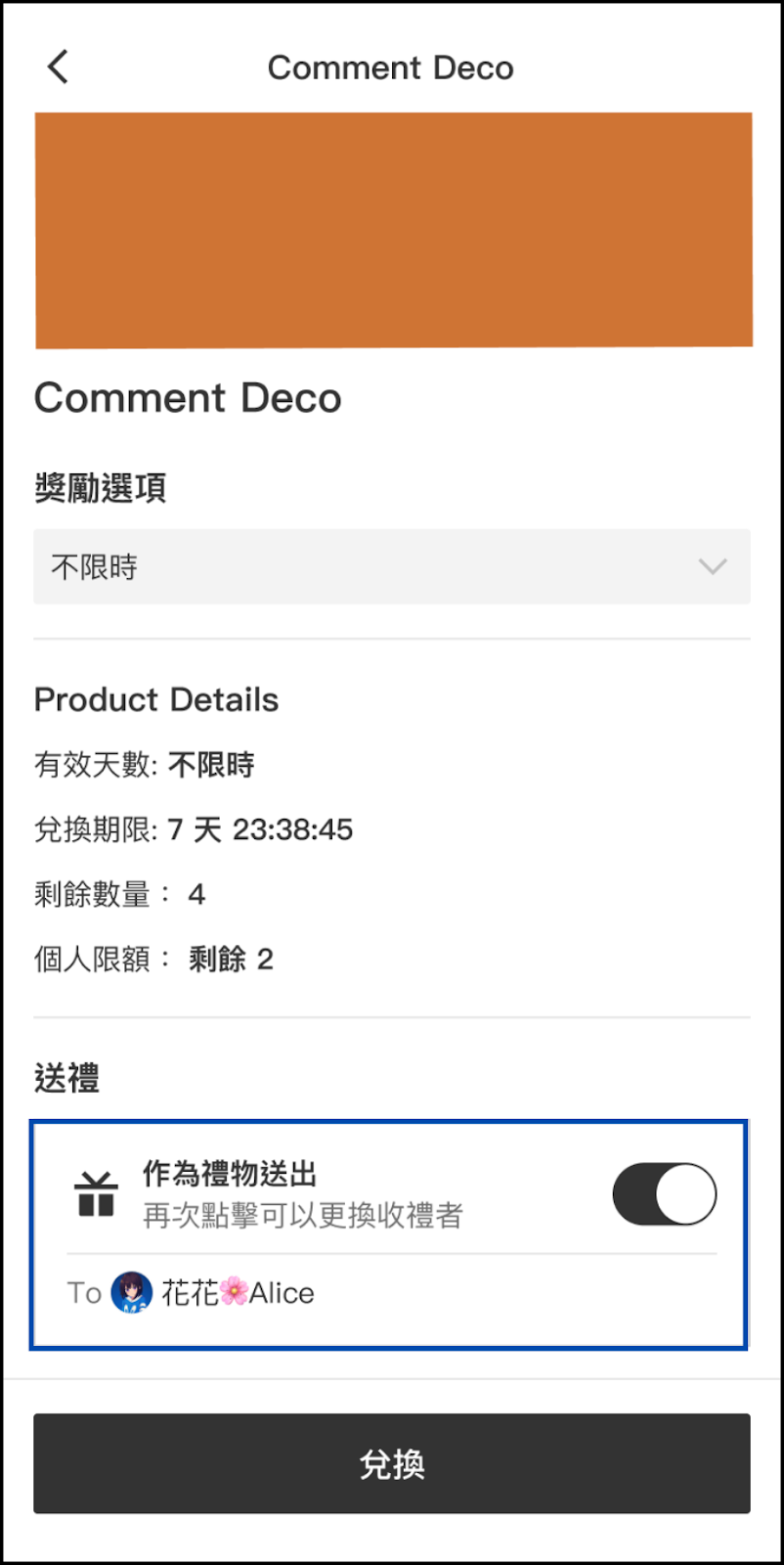This screenshot has height=1565, width=784.
Task: Turn off the 作為禮物送出 gift switch
Action: [x=665, y=1194]
